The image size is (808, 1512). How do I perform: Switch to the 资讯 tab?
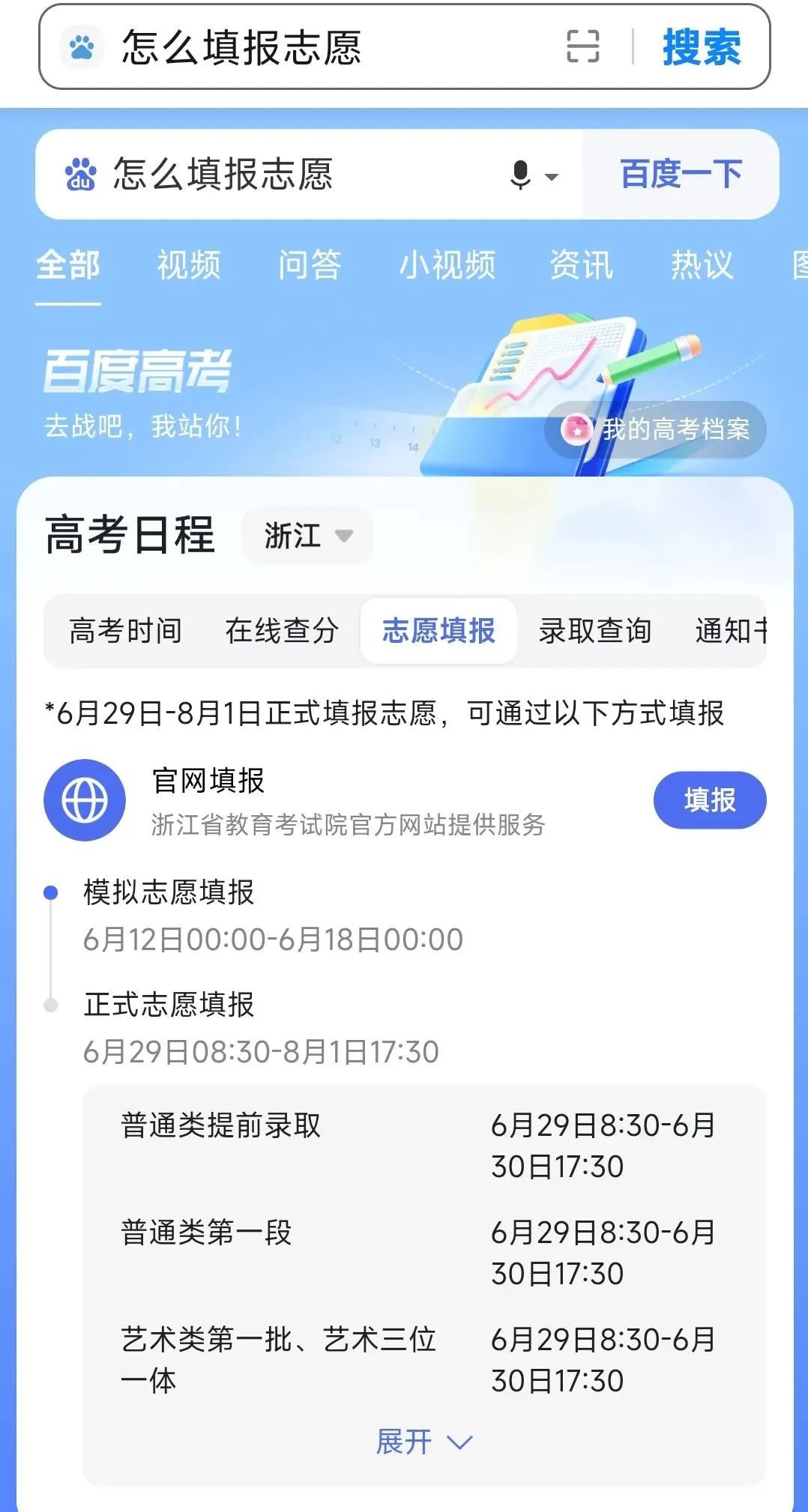tap(580, 265)
